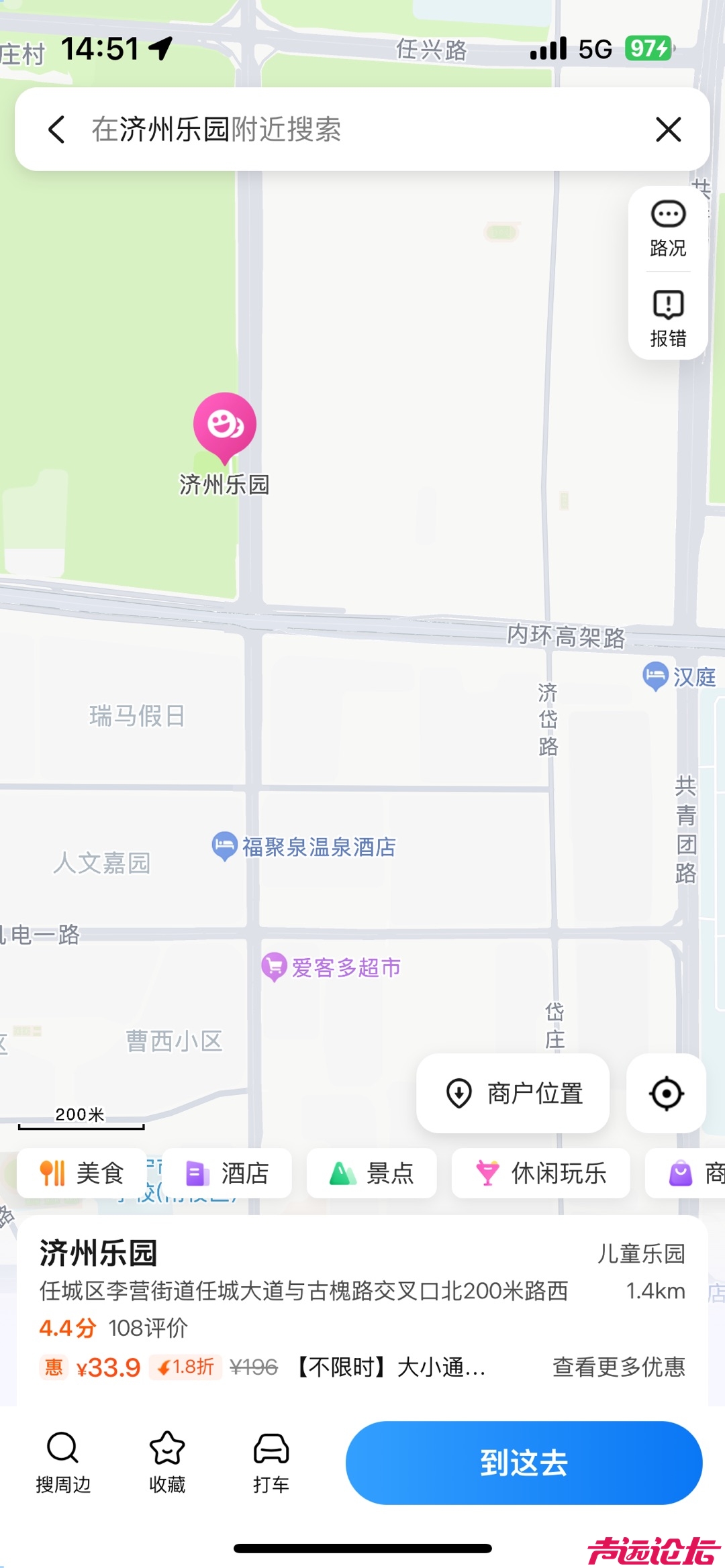Open the 福聚泉温泉酒店 map marker

(x=225, y=845)
